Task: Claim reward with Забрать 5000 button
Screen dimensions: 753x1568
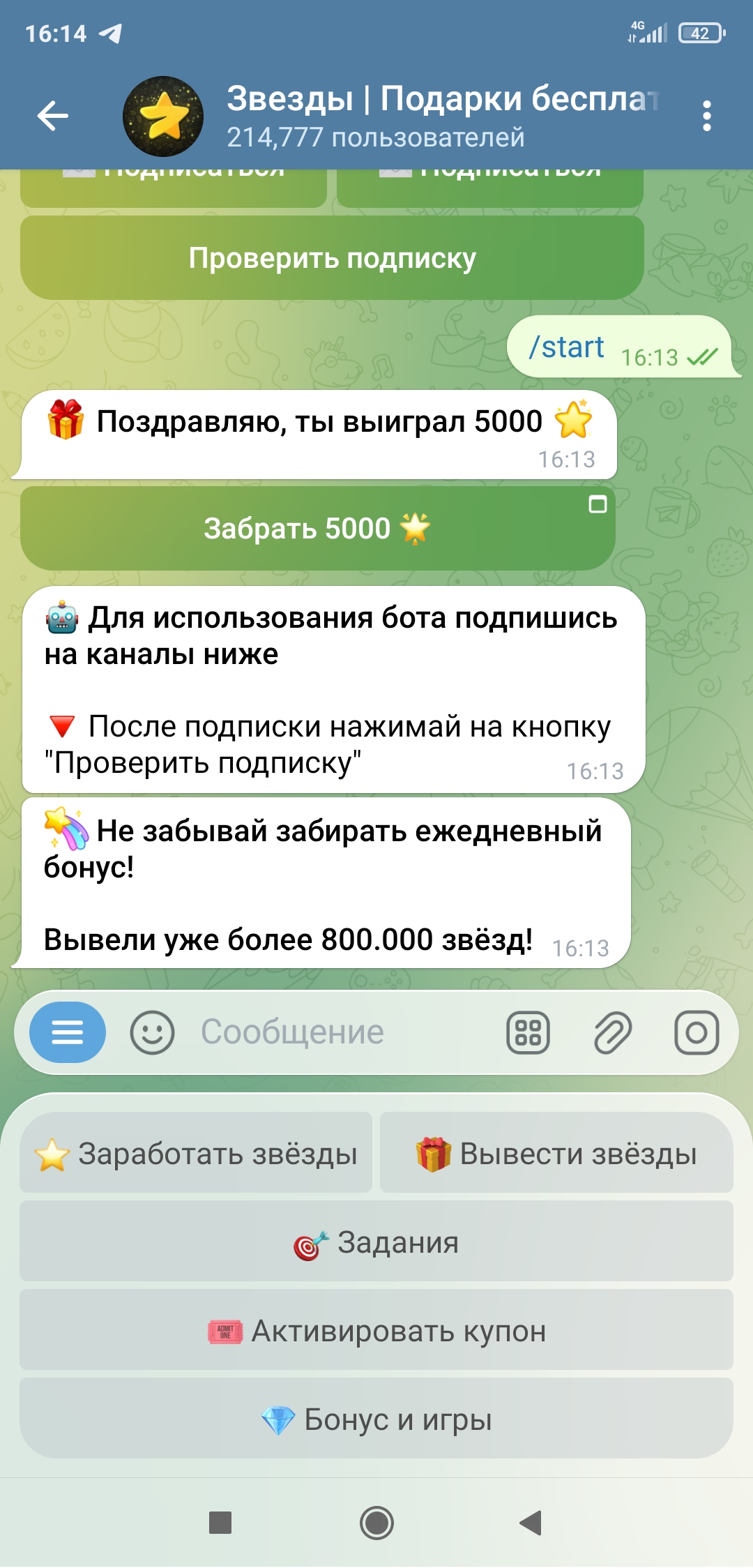Action: (318, 529)
